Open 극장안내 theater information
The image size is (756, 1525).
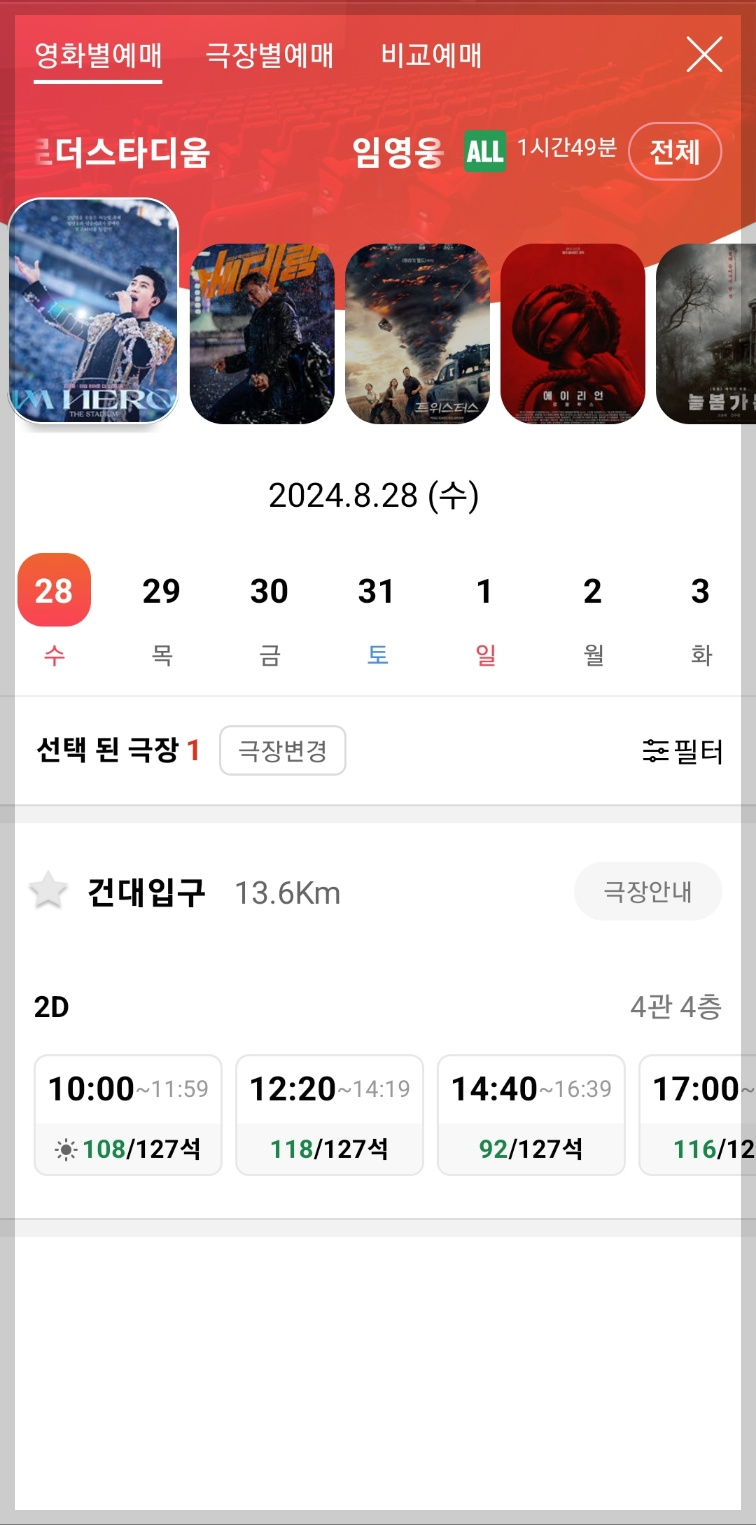pos(648,890)
